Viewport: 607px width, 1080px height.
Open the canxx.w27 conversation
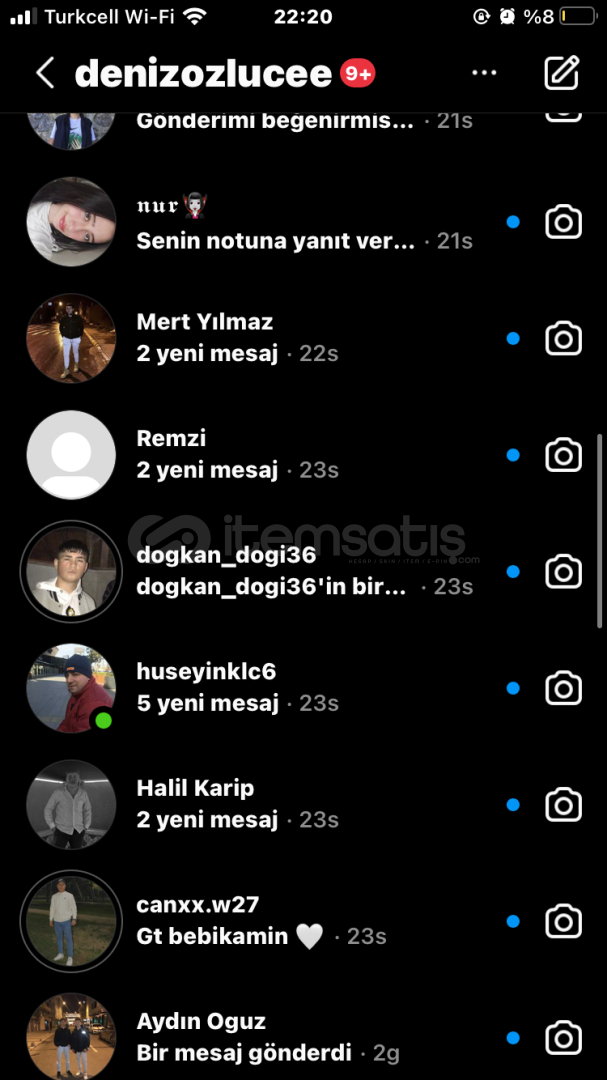click(303, 922)
